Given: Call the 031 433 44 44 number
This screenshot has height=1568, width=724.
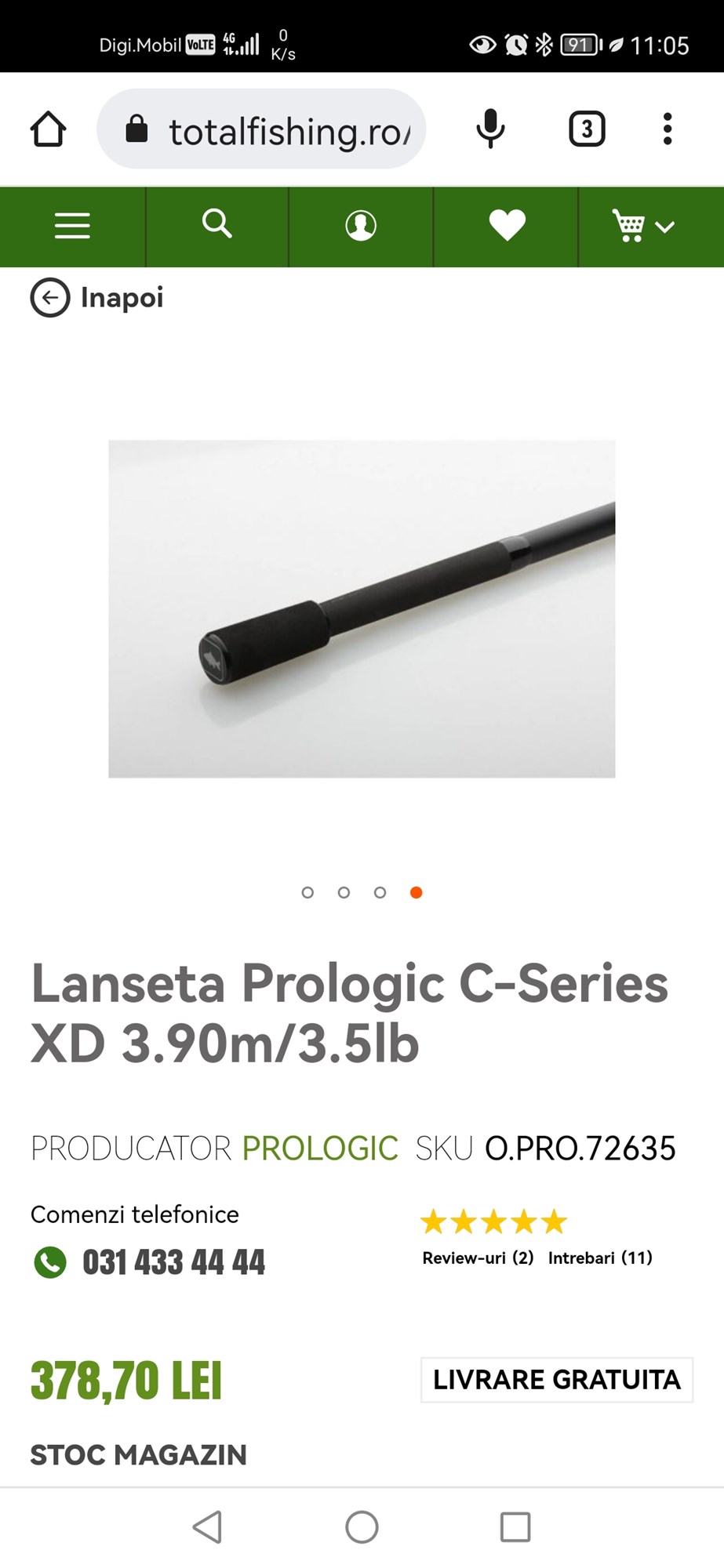Looking at the screenshot, I should (173, 1262).
